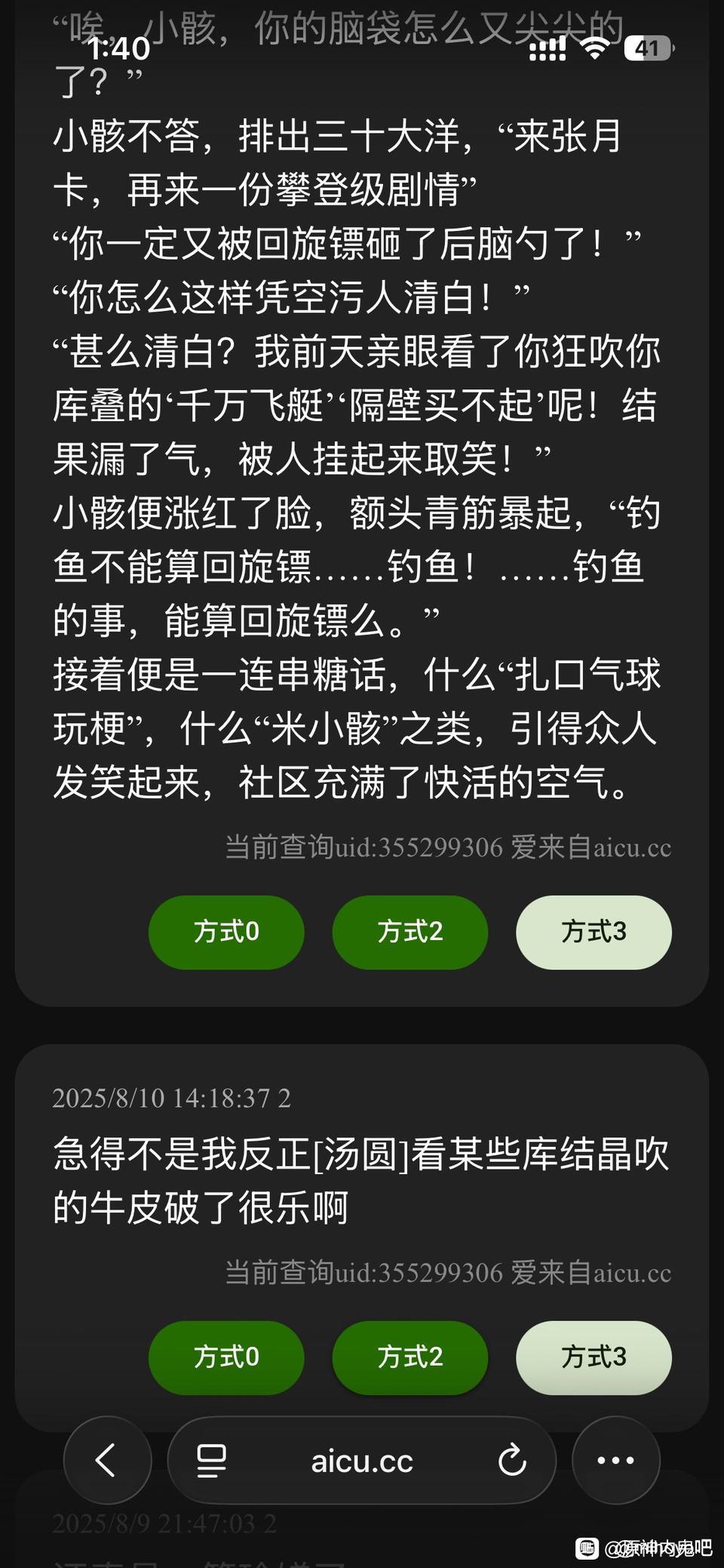The width and height of the screenshot is (724, 1568).
Task: Reload the aicu.cc page
Action: pyautogui.click(x=512, y=1460)
